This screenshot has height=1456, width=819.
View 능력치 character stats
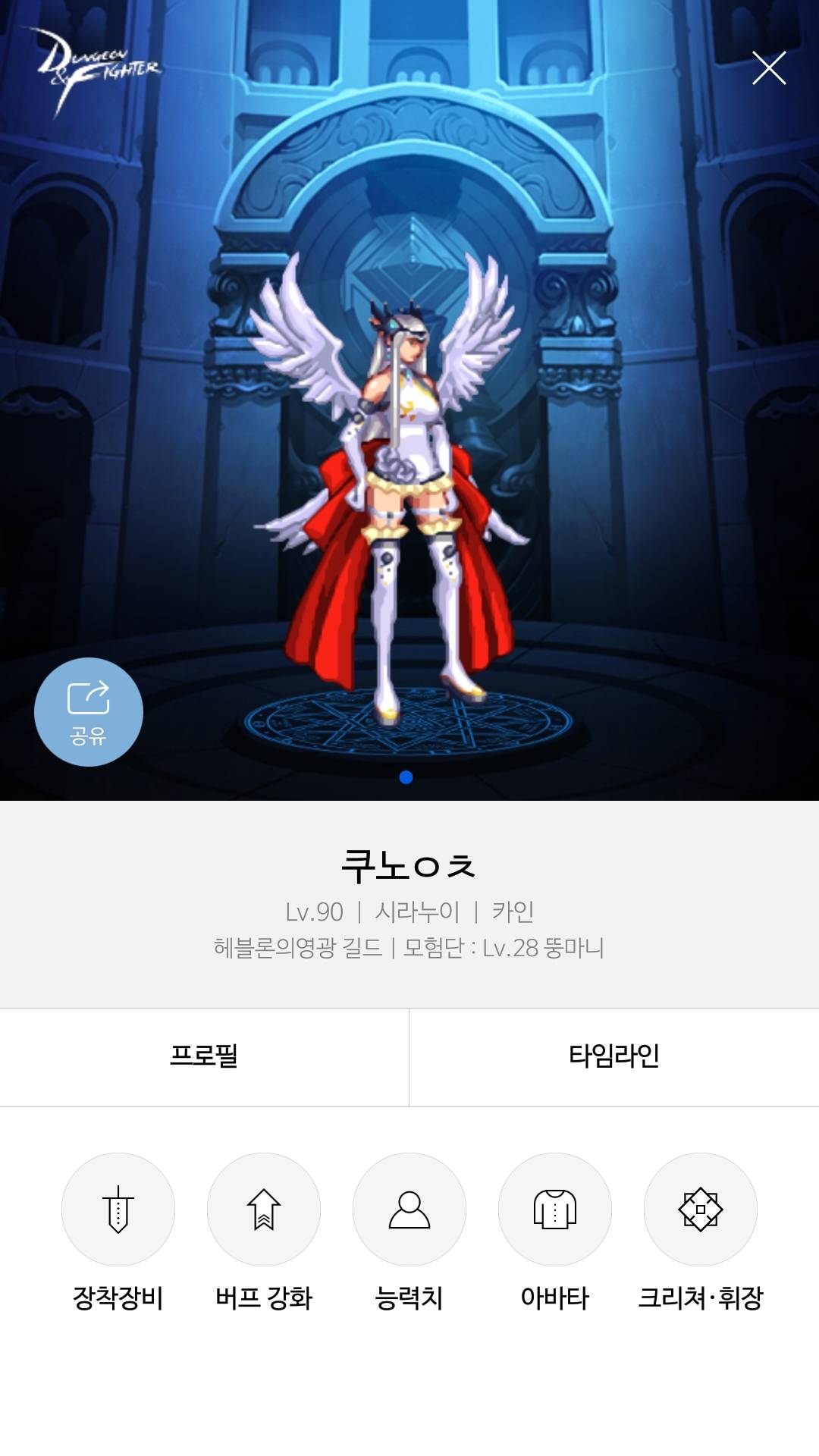pyautogui.click(x=409, y=1210)
